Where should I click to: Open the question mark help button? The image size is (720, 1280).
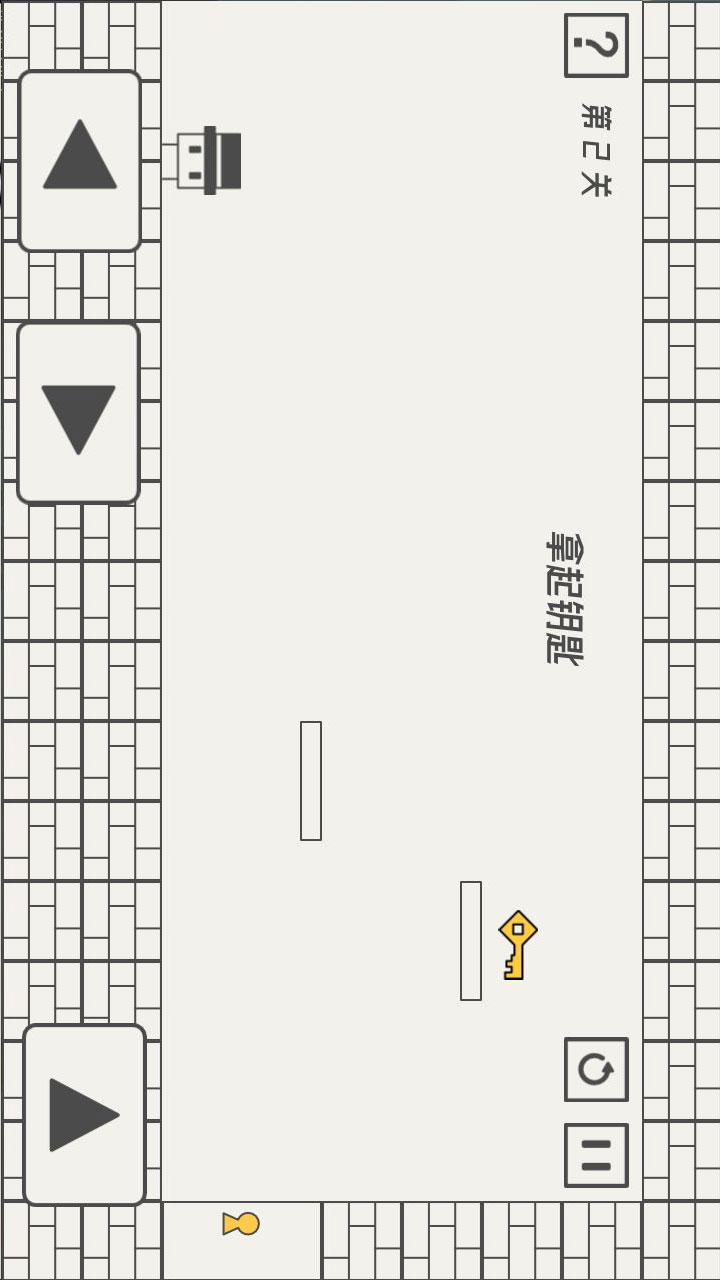point(596,46)
